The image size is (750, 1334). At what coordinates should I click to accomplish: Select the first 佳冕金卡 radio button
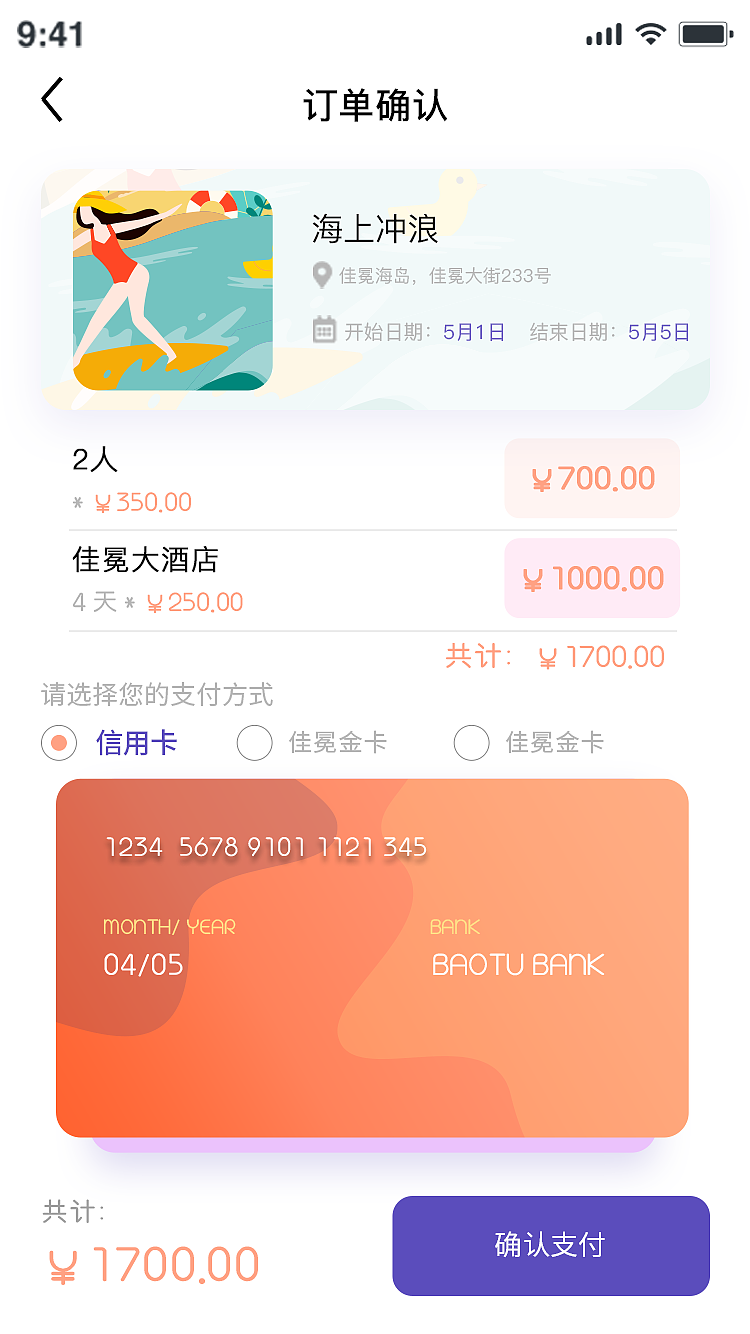coord(255,743)
